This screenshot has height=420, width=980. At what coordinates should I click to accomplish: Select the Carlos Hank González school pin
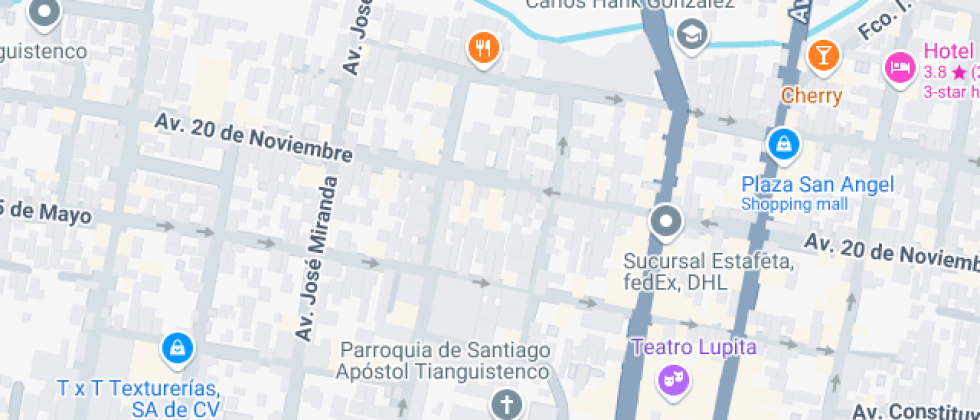click(x=691, y=35)
